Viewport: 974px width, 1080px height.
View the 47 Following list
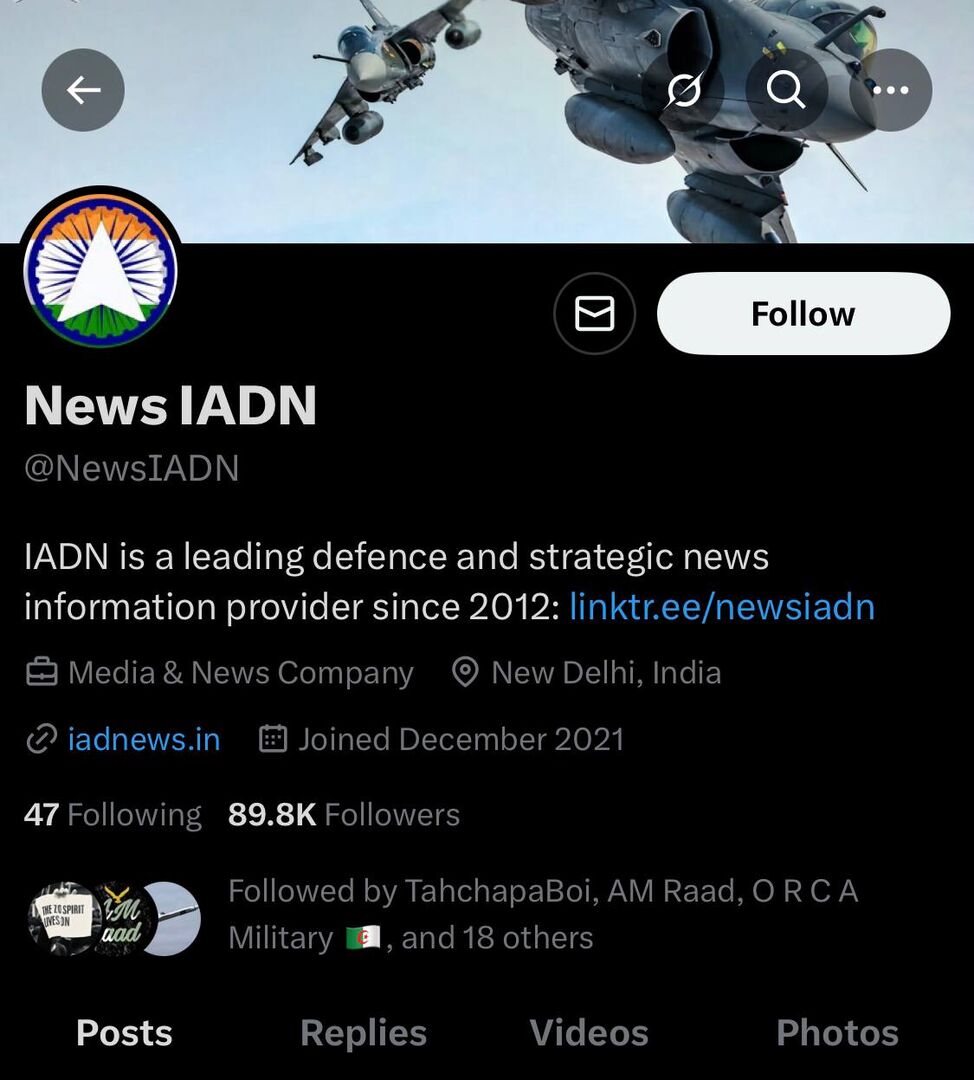[x=112, y=815]
